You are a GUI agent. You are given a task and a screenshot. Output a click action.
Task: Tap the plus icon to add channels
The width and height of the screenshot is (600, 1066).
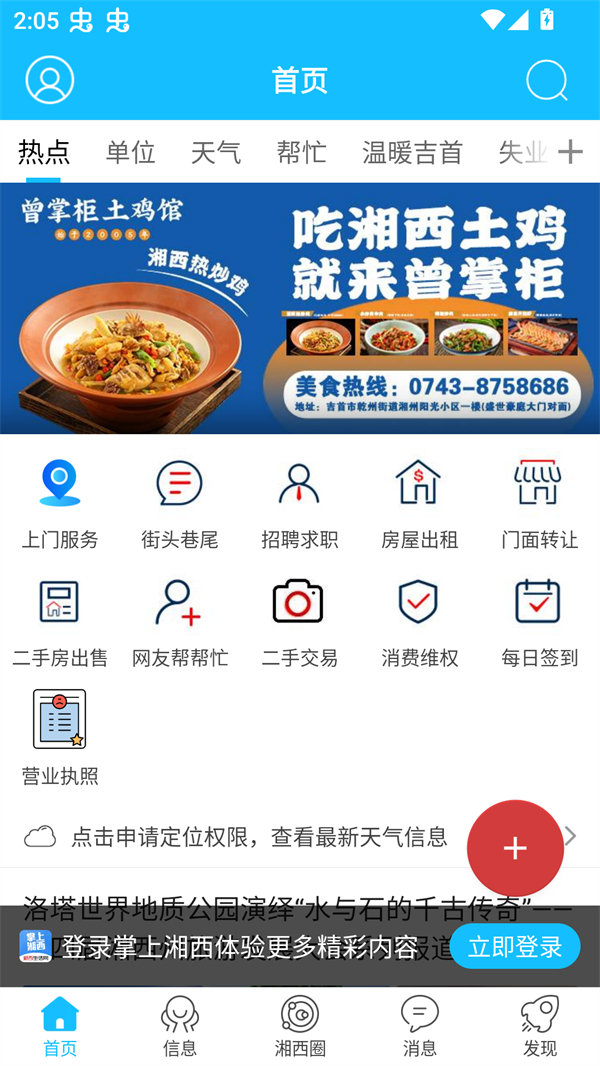click(570, 152)
